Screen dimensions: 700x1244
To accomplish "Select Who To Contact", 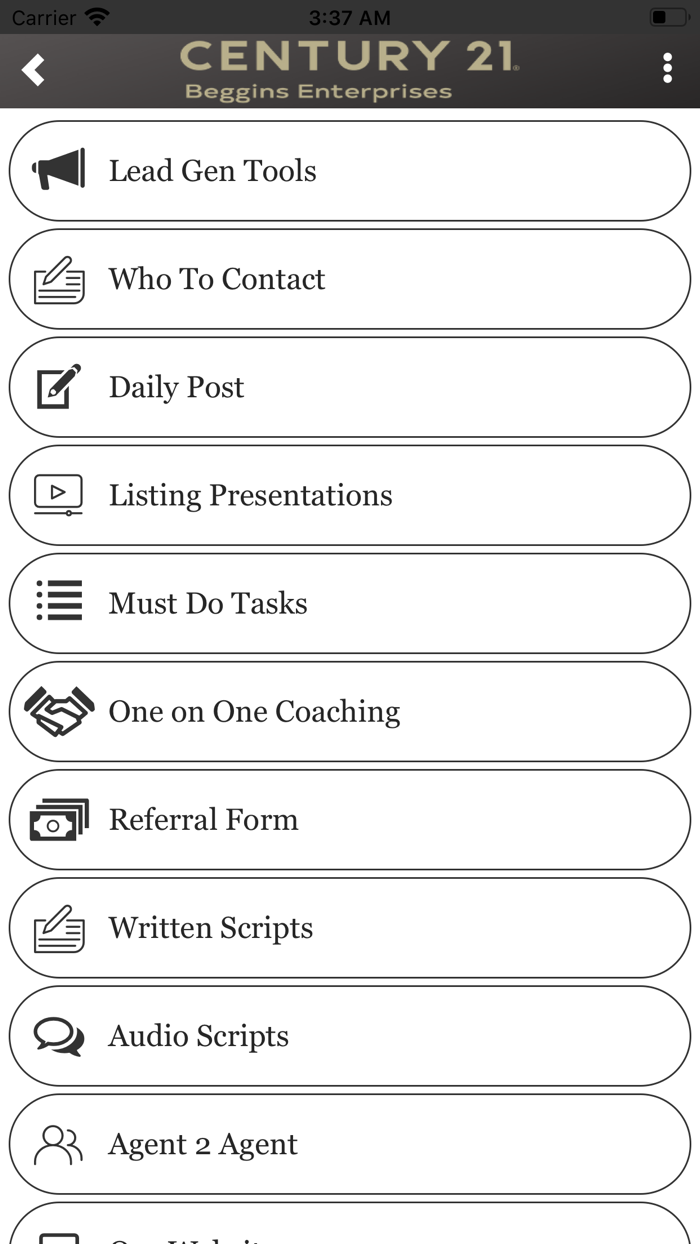I will (x=350, y=279).
